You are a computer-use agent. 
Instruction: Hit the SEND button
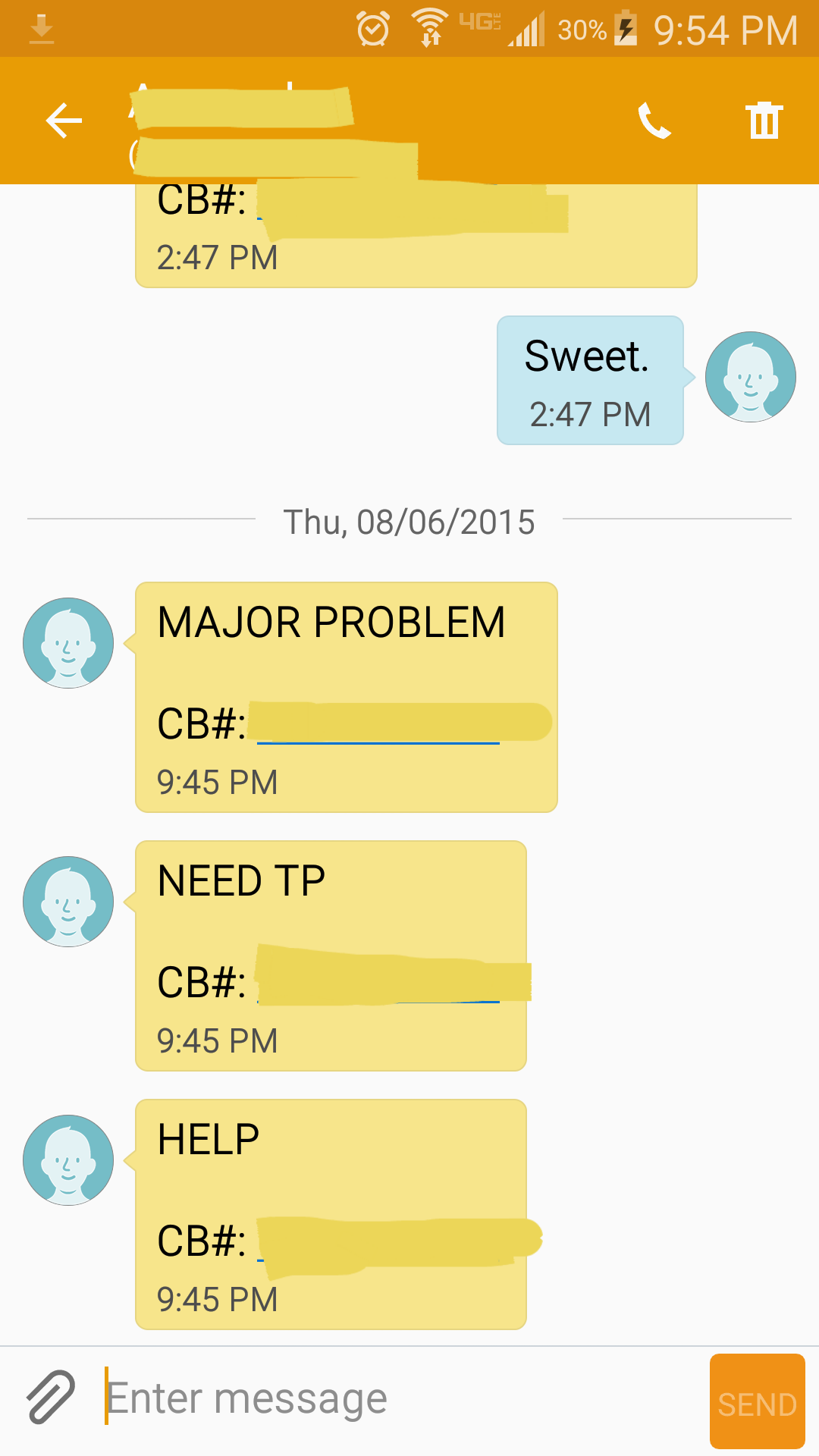pos(757,1401)
